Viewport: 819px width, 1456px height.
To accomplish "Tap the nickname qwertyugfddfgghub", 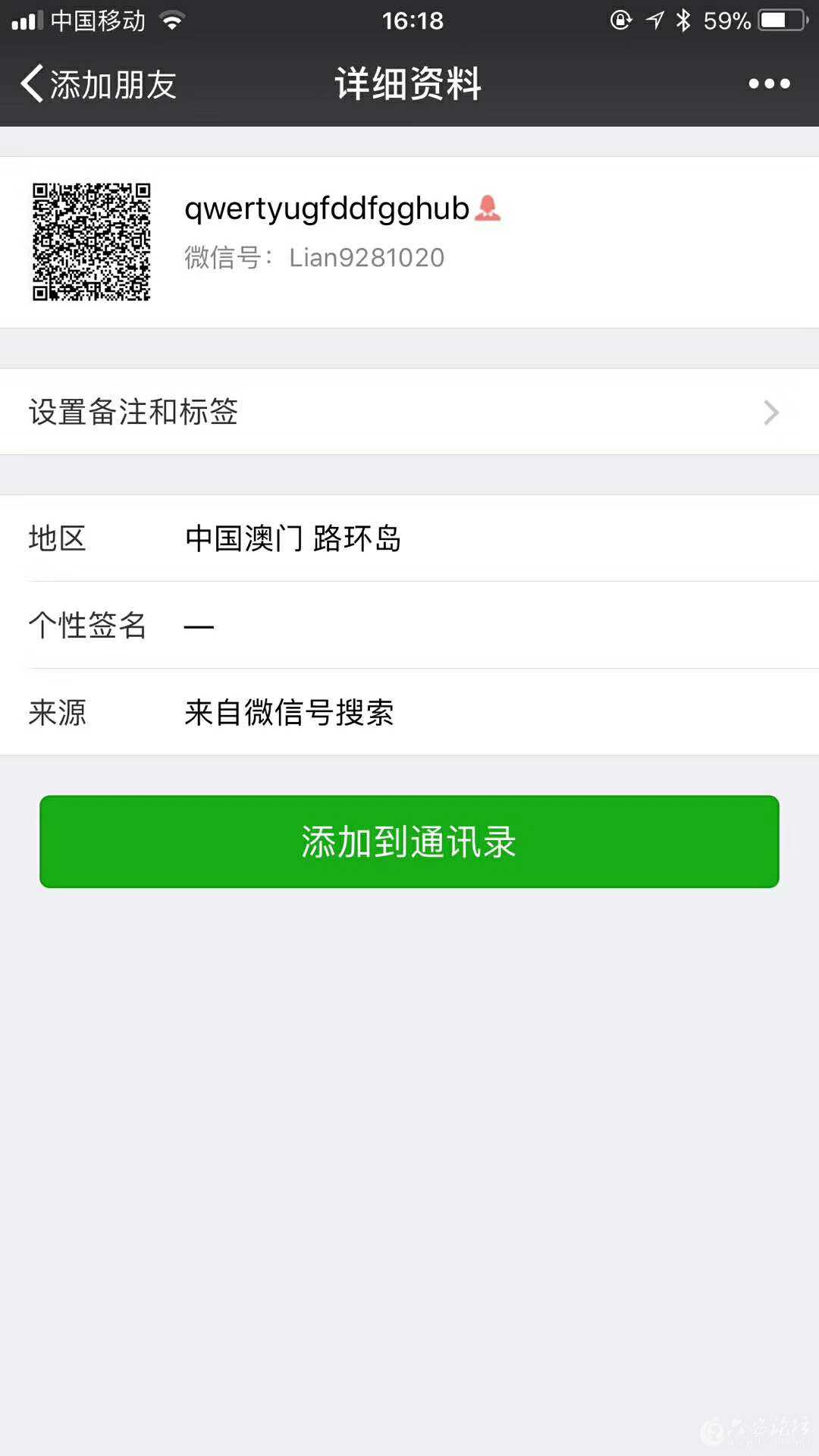I will (325, 209).
